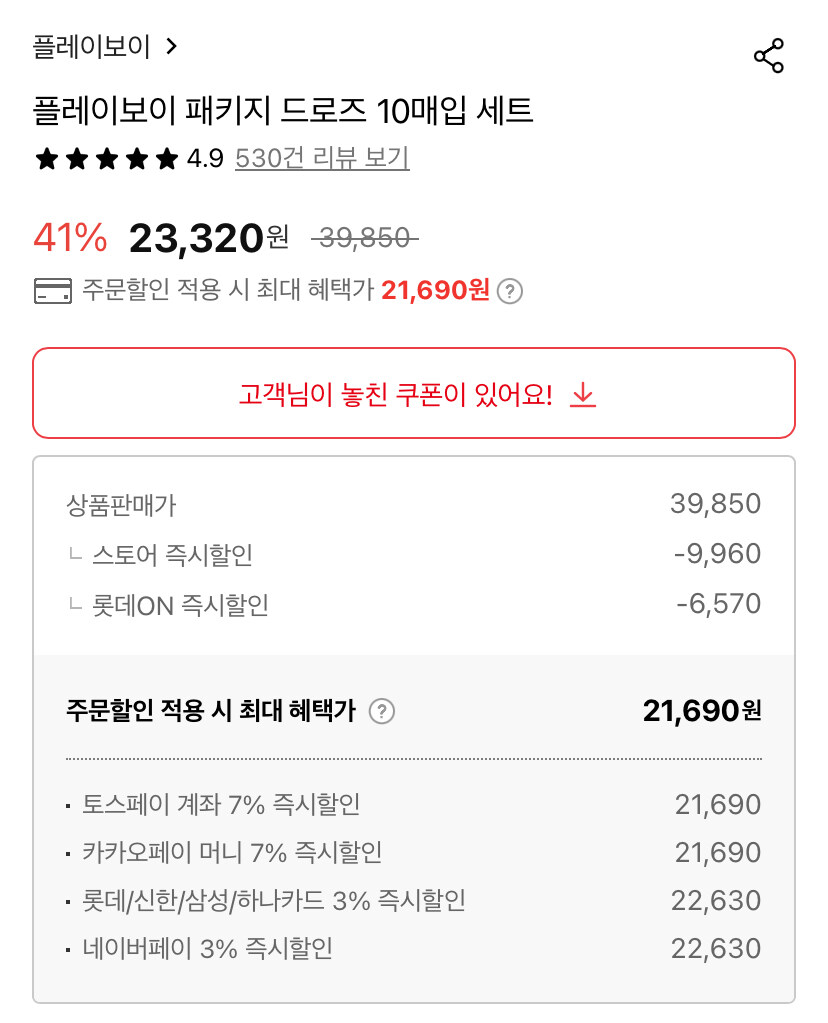Click the first star in the rating
Viewport: 828px width, 1023px height.
click(x=45, y=158)
